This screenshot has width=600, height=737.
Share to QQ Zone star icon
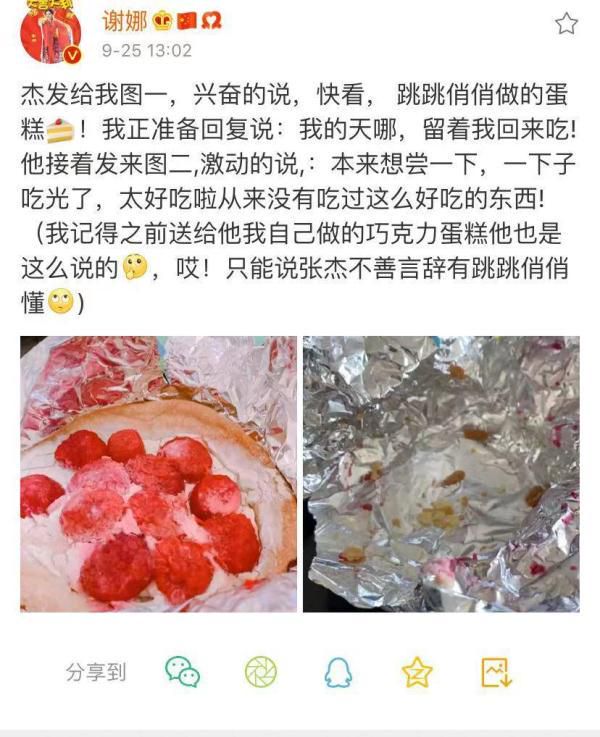417,672
